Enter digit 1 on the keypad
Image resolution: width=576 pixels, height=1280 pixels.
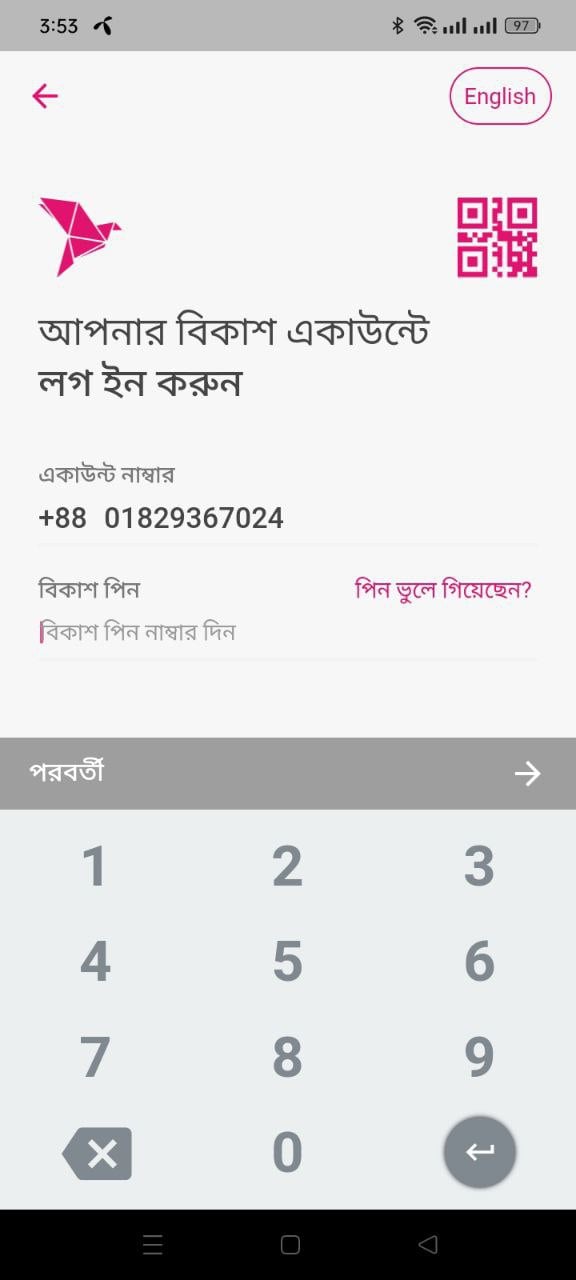pos(95,866)
